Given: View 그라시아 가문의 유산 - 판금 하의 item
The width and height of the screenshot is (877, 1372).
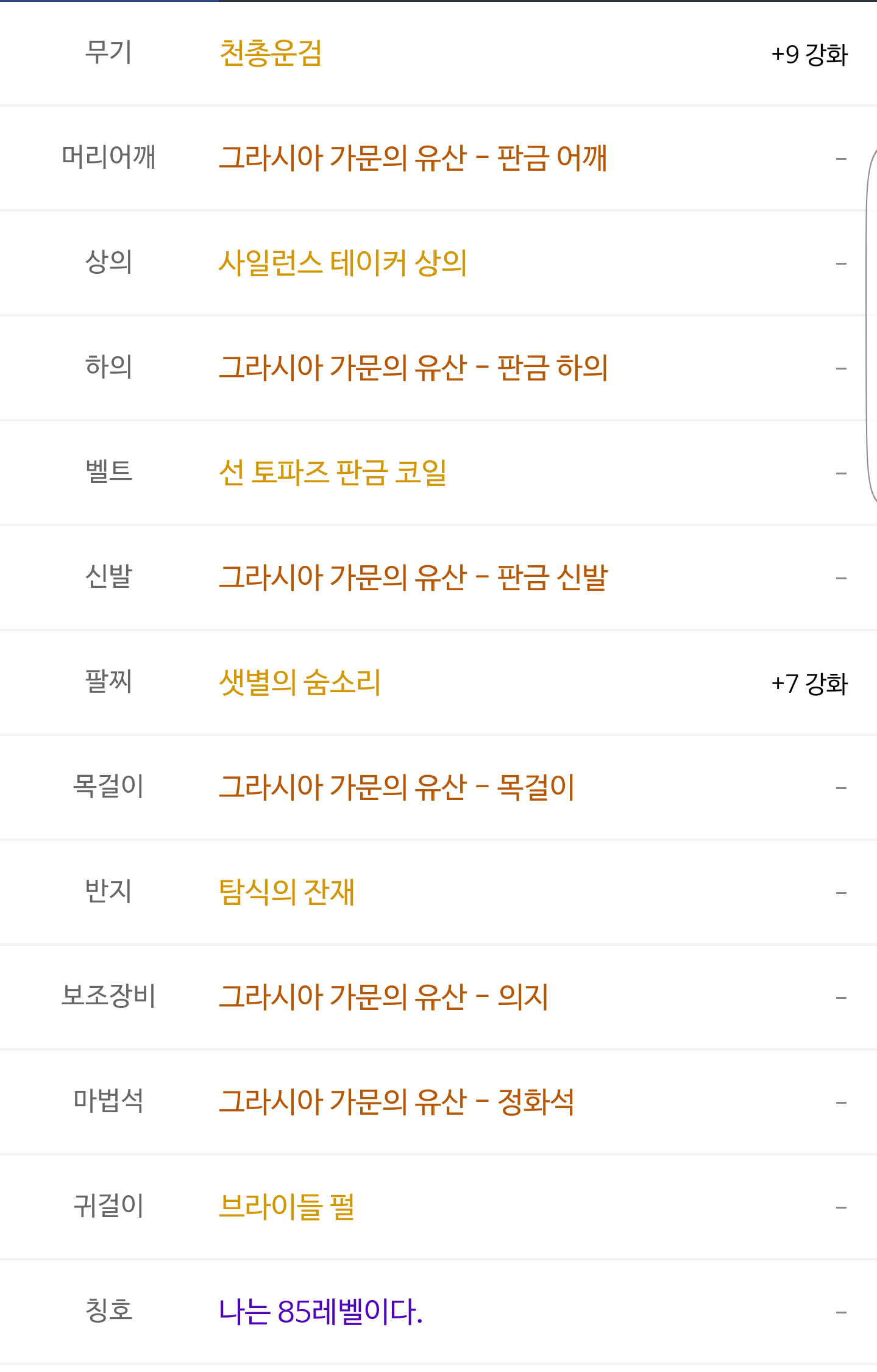Looking at the screenshot, I should pos(413,368).
